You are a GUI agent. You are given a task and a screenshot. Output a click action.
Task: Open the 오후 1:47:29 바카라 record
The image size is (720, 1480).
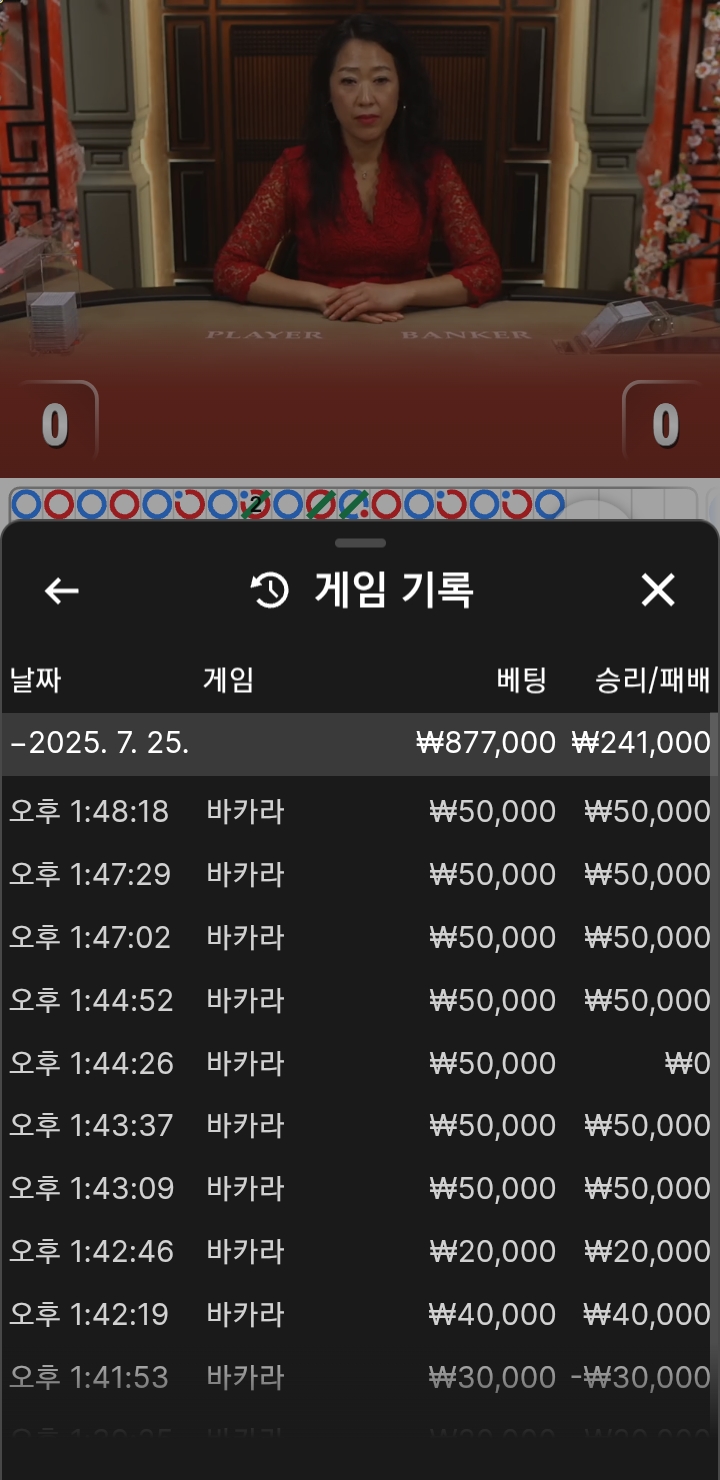click(358, 874)
